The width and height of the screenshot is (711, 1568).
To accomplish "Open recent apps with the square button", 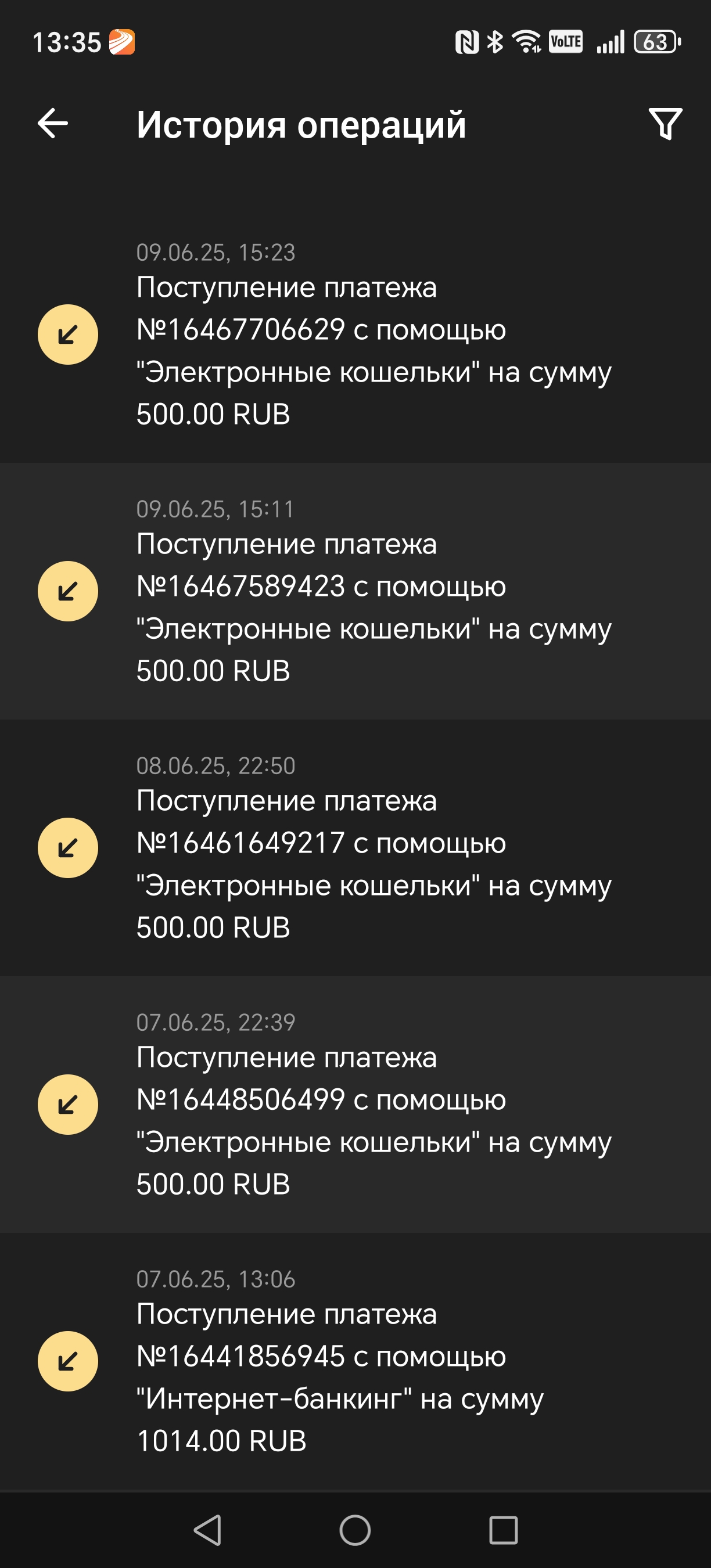I will coord(504,1530).
